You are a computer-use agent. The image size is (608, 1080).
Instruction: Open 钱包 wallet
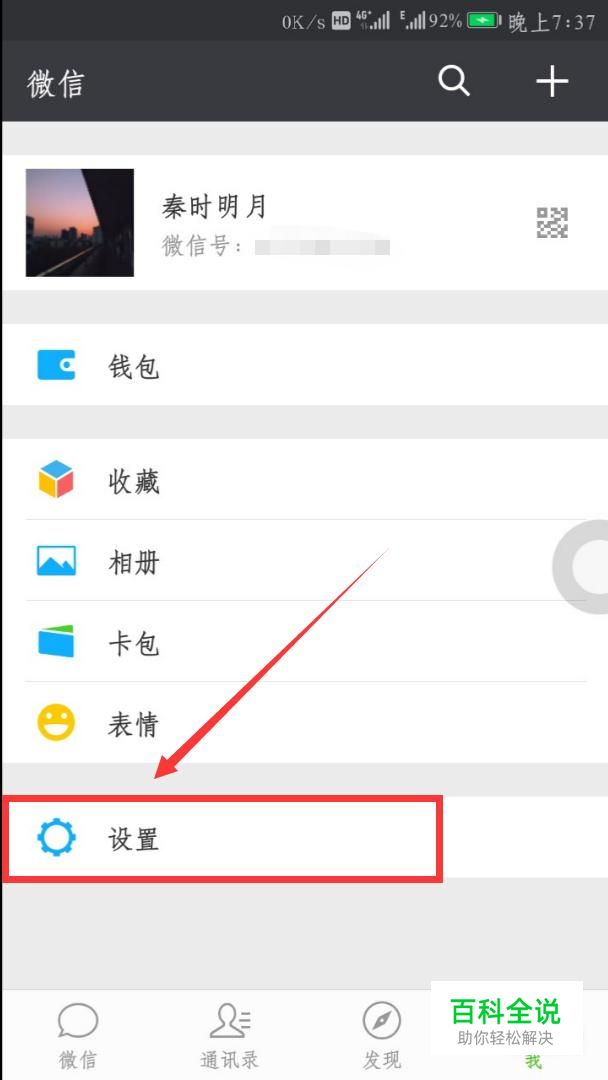pyautogui.click(x=304, y=365)
